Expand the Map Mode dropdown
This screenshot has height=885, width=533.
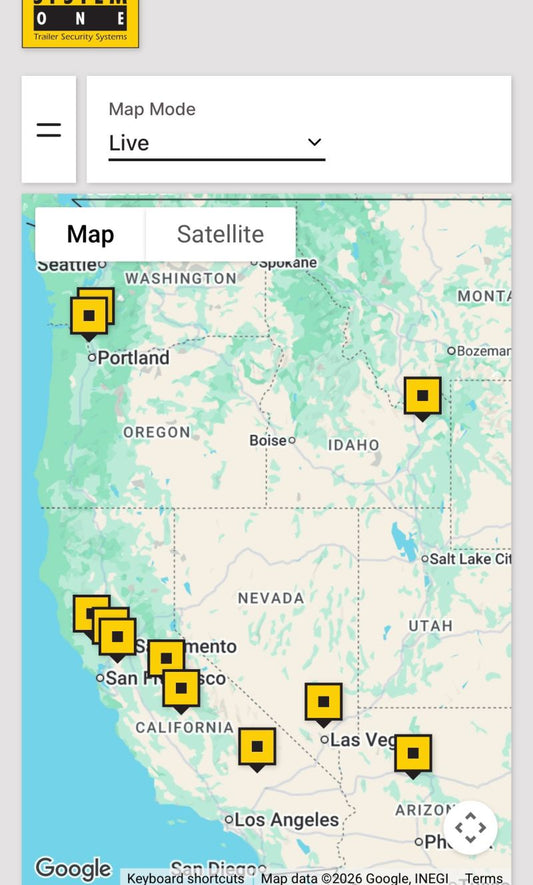click(x=217, y=142)
